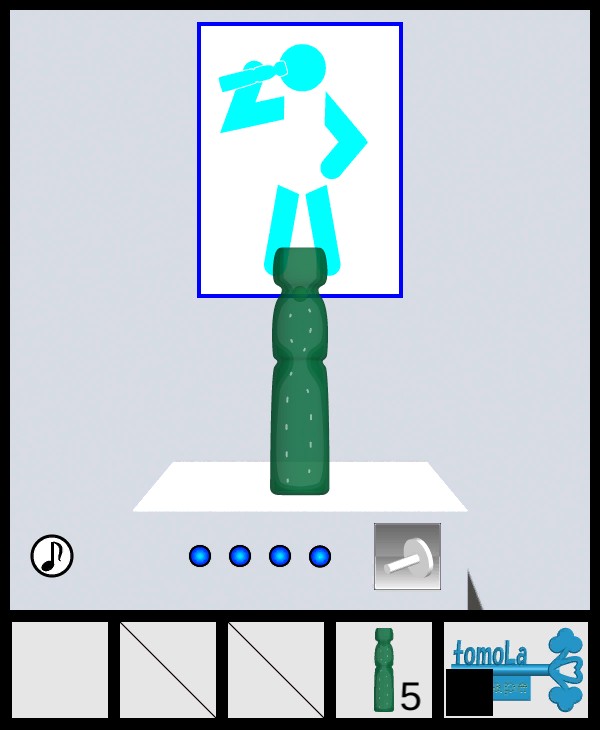Viewport: 600px width, 730px height.
Task: Tap the dark arrow at bottom right
Action: (474, 593)
